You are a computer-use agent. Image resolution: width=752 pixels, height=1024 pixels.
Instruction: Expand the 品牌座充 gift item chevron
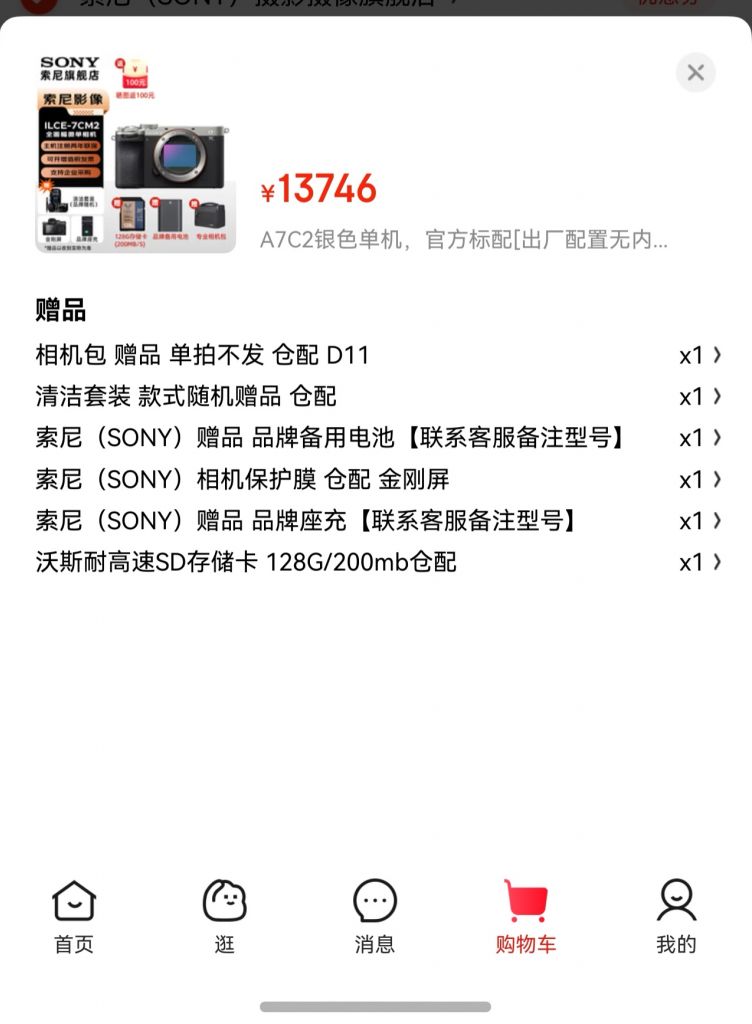tap(717, 522)
